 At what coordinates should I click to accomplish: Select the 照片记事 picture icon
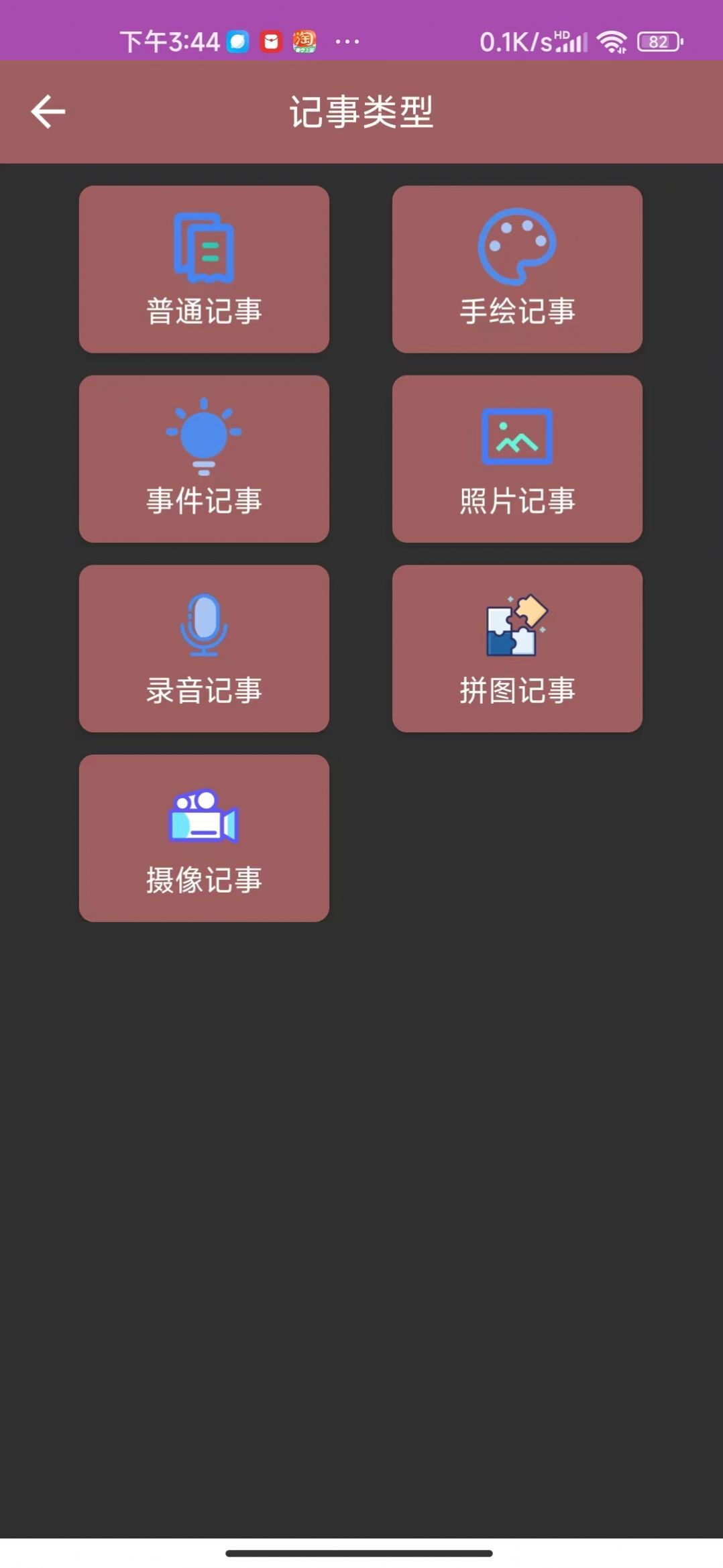[516, 436]
